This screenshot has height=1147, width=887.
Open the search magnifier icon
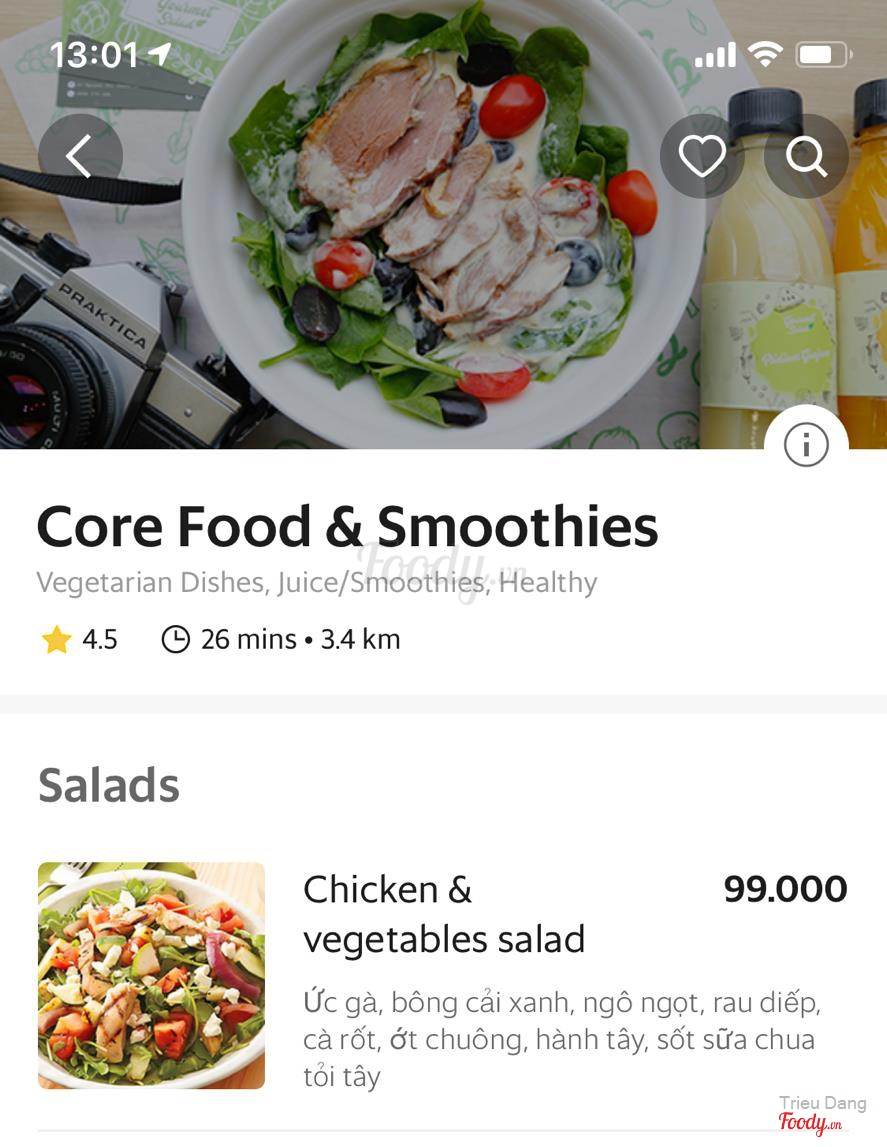point(806,156)
